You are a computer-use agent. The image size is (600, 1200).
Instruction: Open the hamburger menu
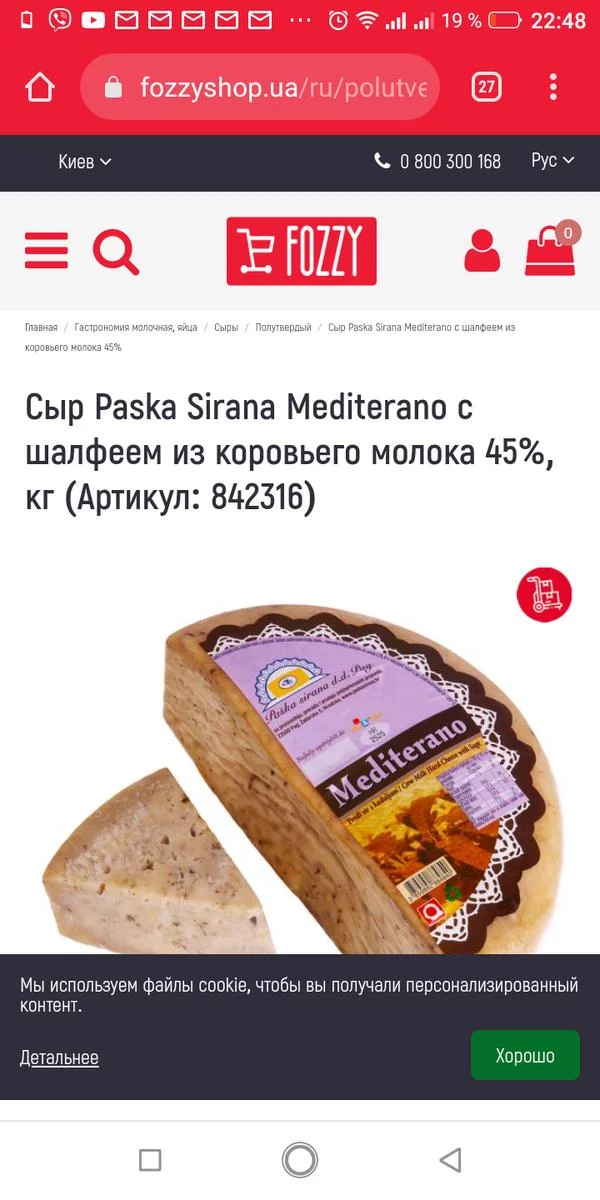(46, 251)
